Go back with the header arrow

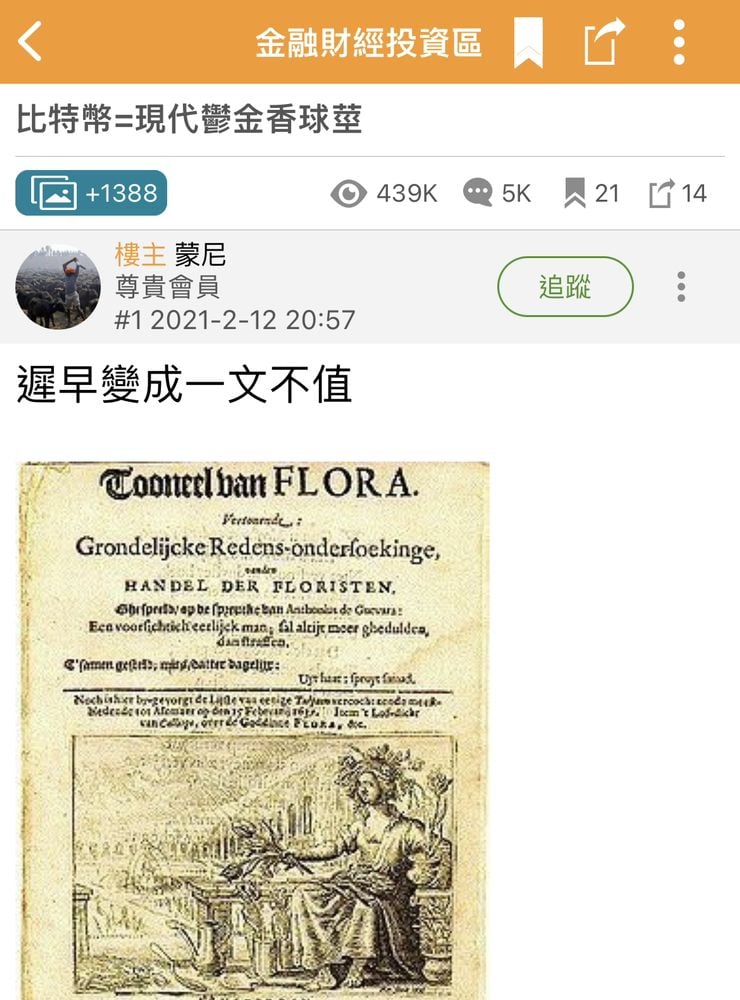(x=31, y=42)
